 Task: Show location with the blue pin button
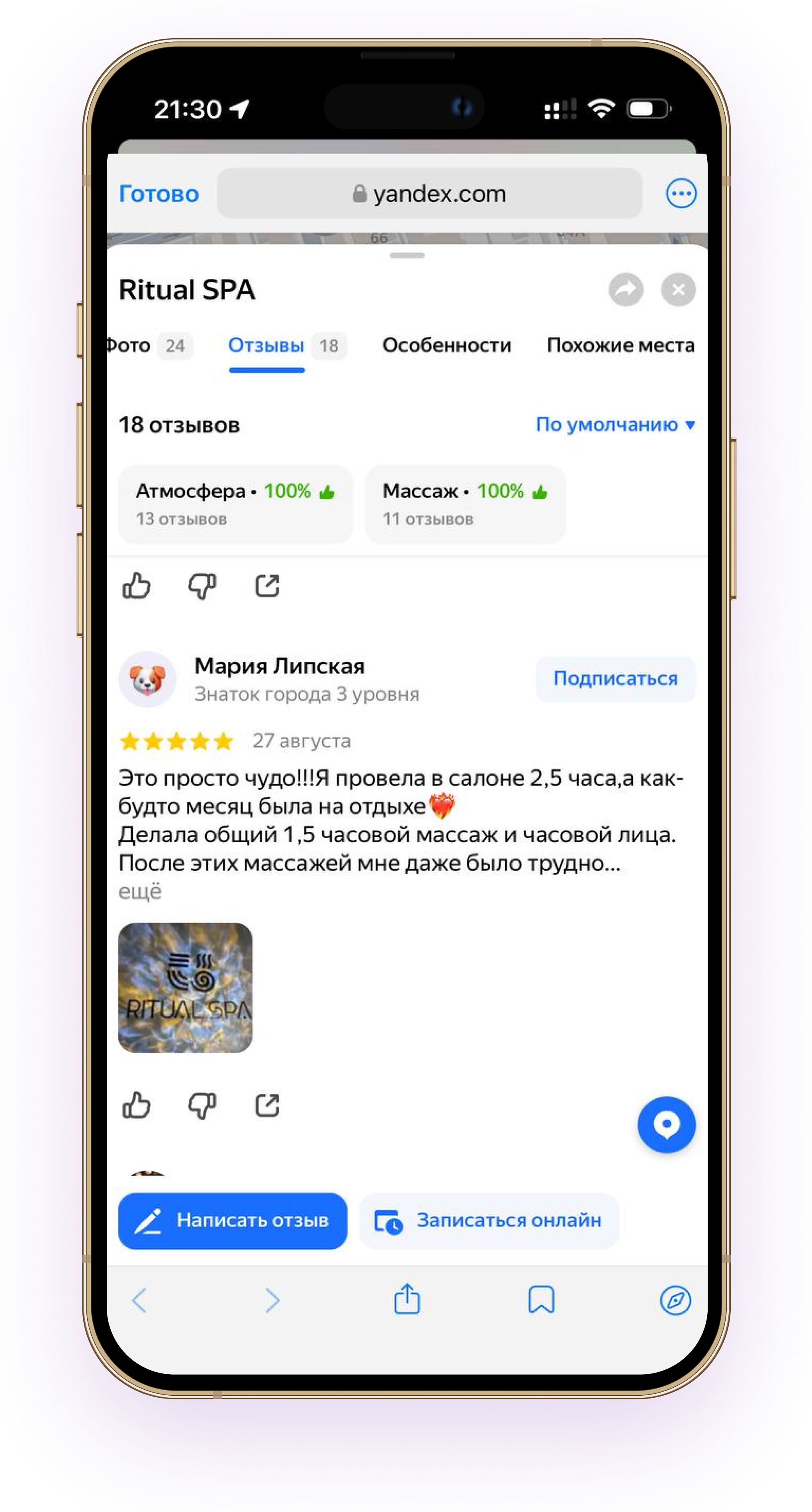[x=666, y=1125]
